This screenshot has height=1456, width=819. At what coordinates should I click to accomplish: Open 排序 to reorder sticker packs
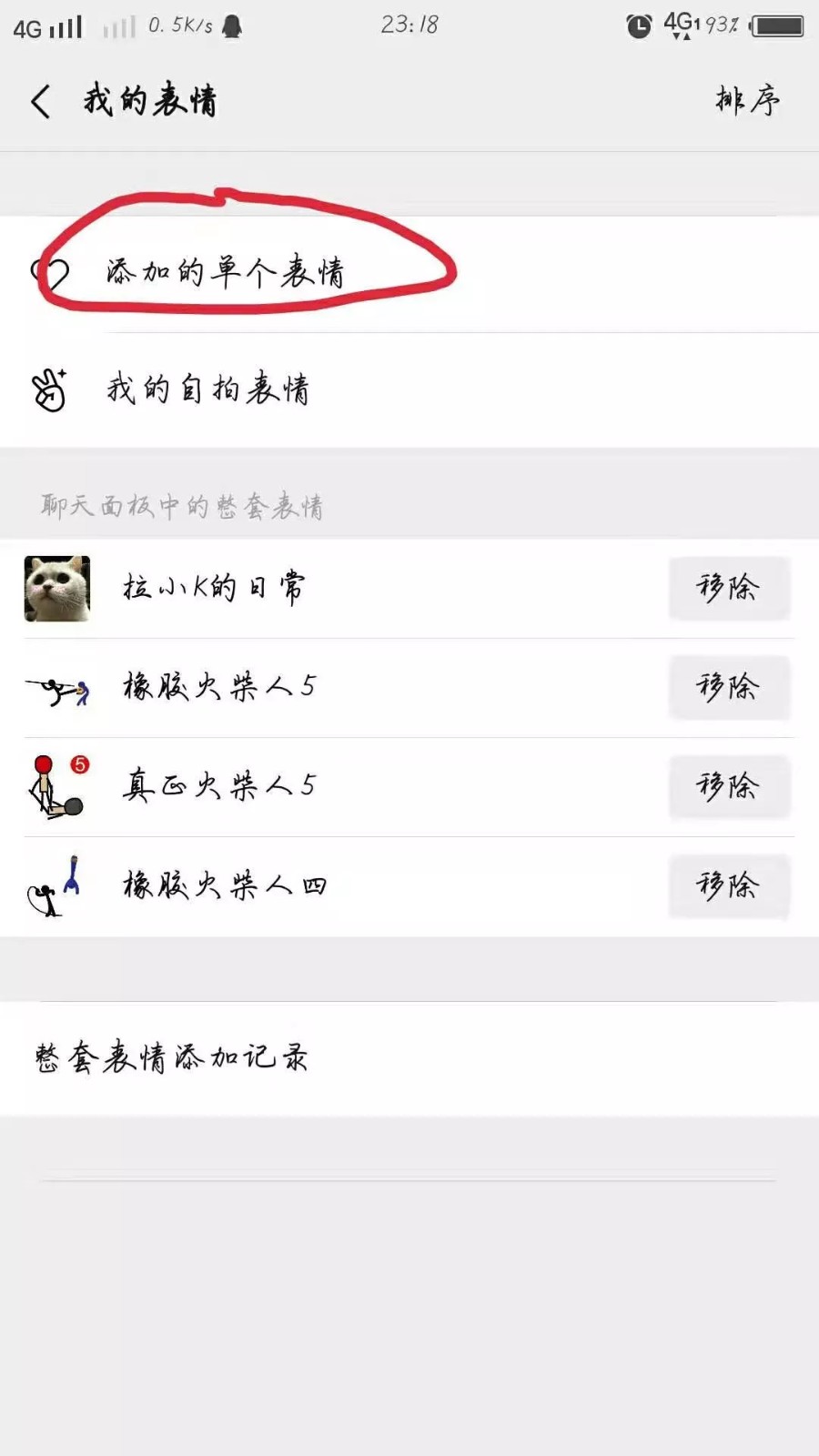[x=747, y=100]
